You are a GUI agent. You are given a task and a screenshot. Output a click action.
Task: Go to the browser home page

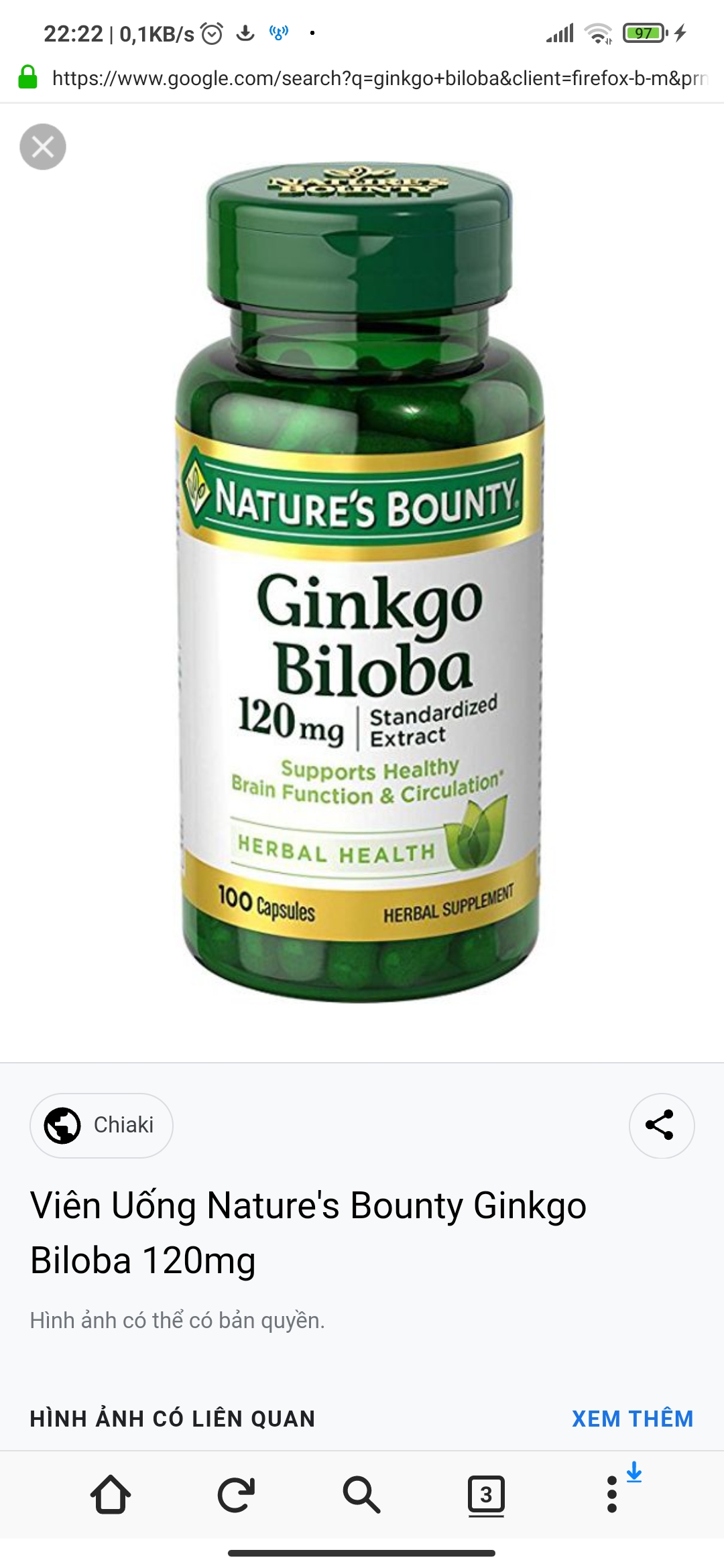tap(111, 1494)
